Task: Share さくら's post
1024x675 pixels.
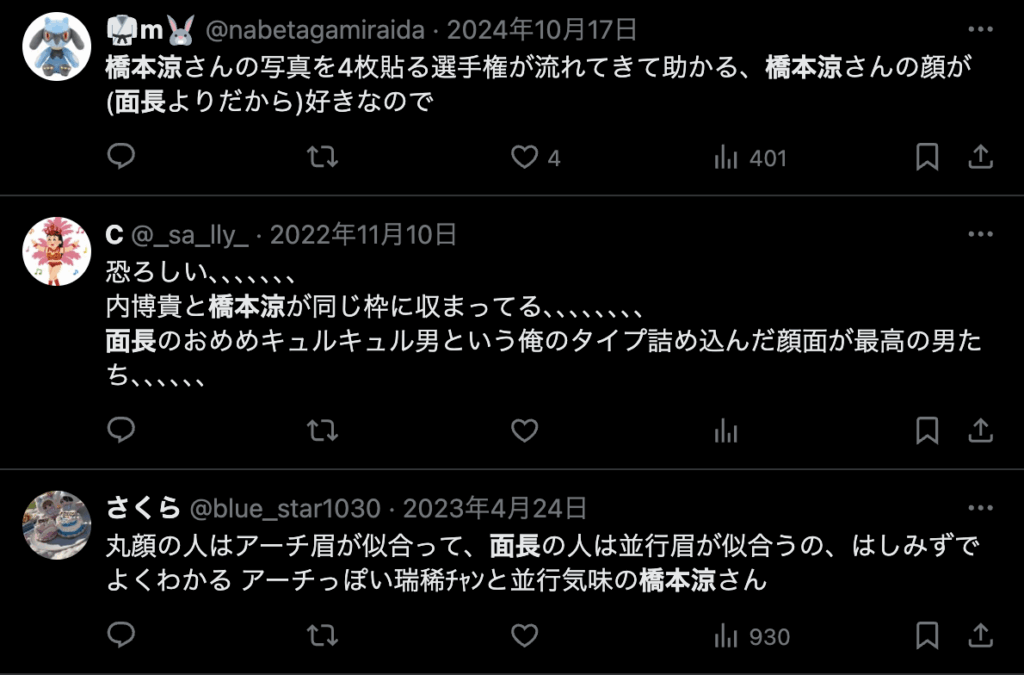Action: tap(981, 636)
